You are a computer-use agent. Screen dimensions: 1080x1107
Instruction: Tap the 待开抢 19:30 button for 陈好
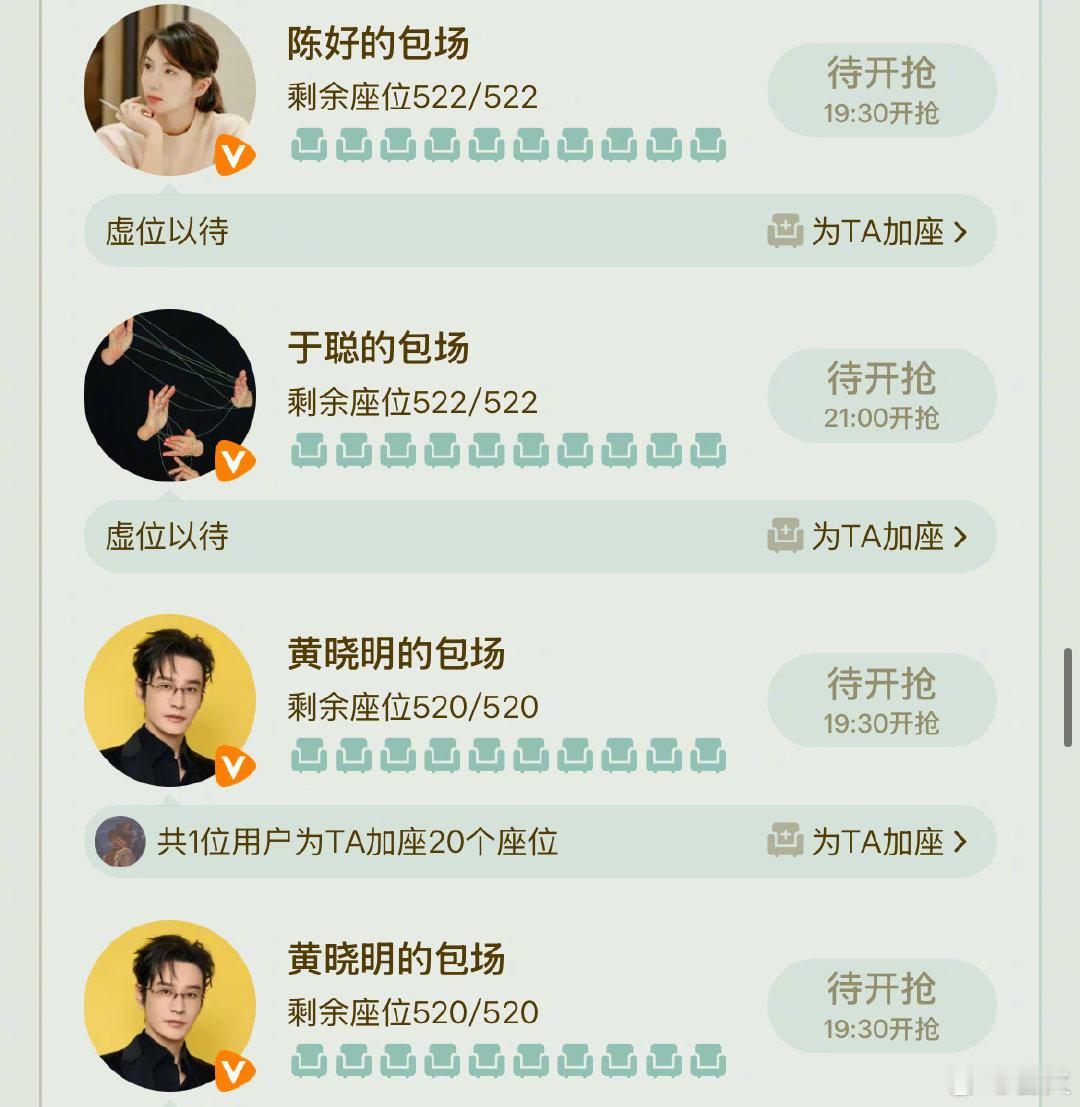[x=881, y=90]
